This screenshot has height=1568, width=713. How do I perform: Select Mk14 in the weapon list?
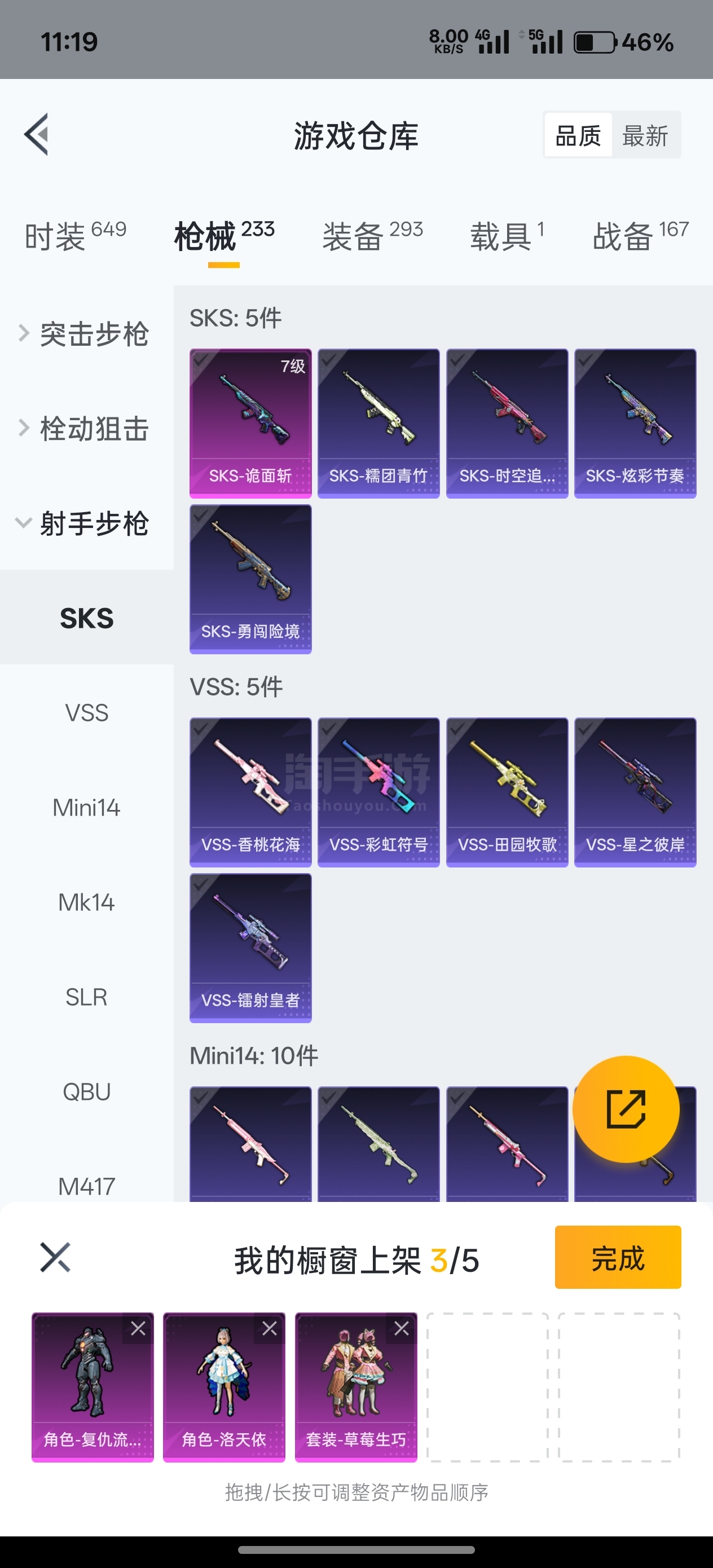point(86,902)
